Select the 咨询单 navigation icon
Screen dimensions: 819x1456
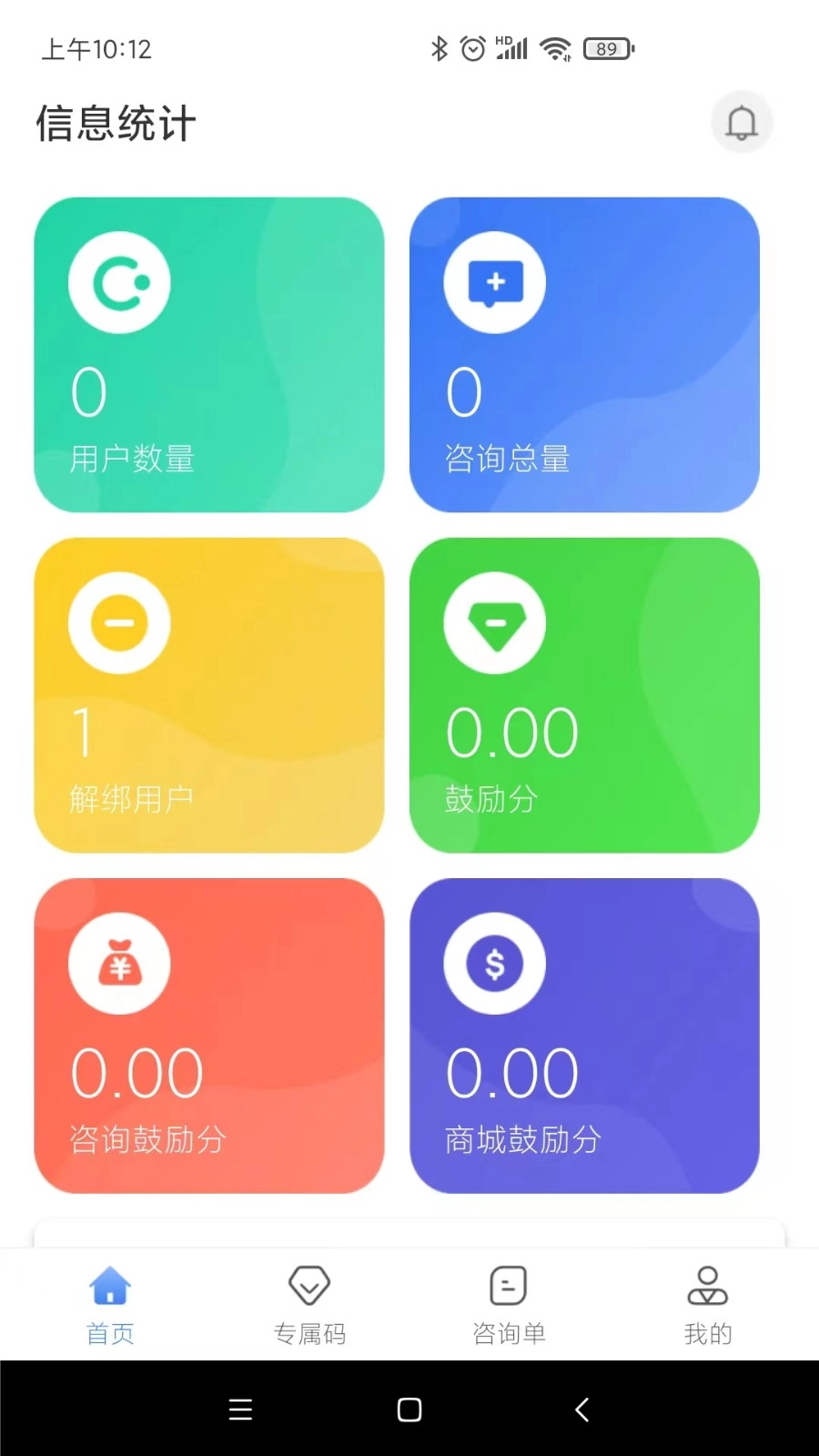tap(509, 1284)
